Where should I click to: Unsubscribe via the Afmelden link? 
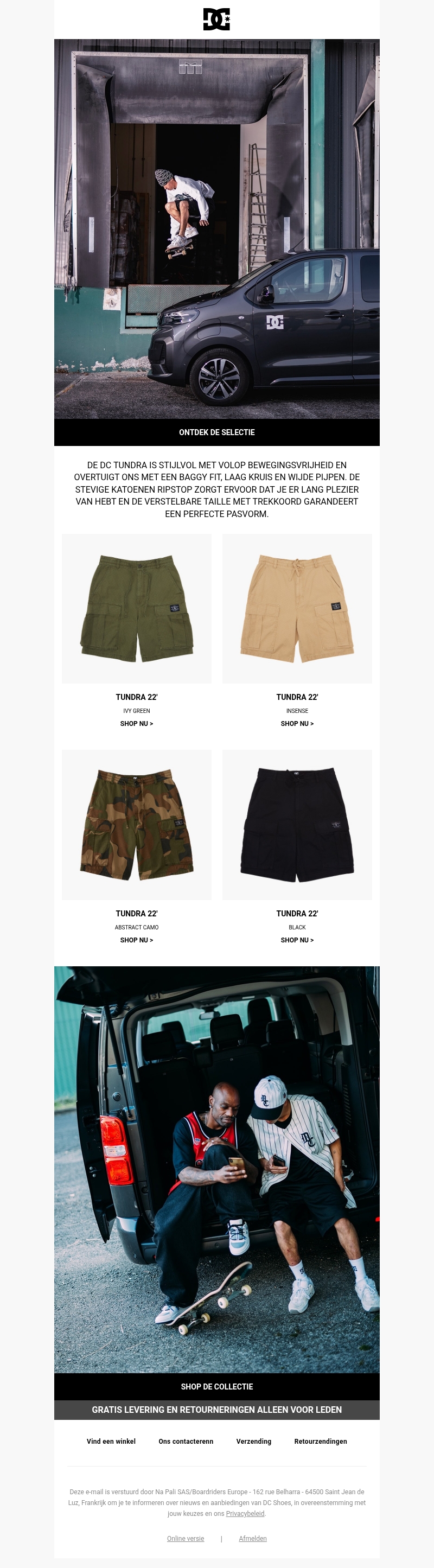(x=253, y=1538)
